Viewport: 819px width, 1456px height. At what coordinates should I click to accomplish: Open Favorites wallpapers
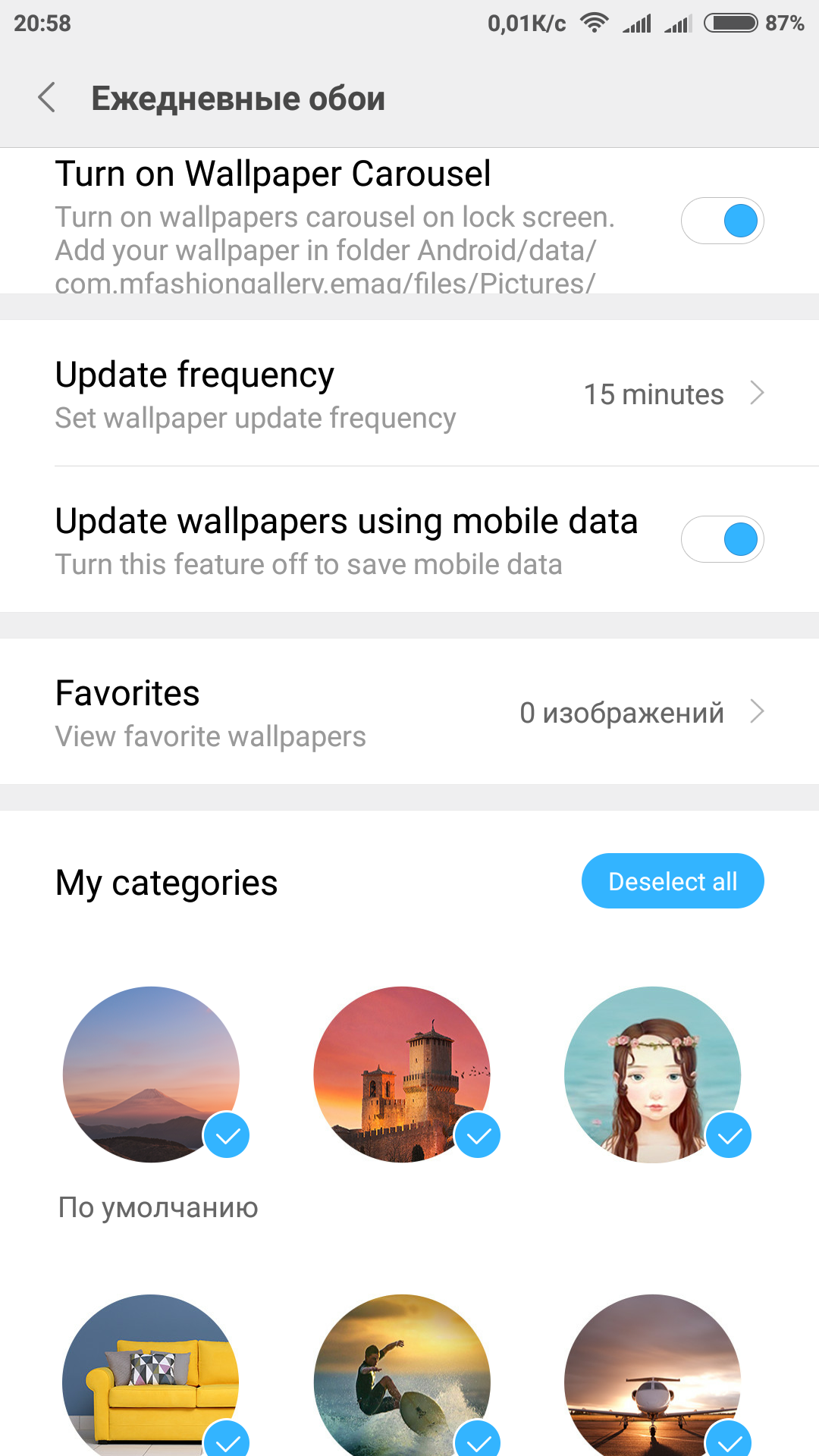(x=409, y=712)
